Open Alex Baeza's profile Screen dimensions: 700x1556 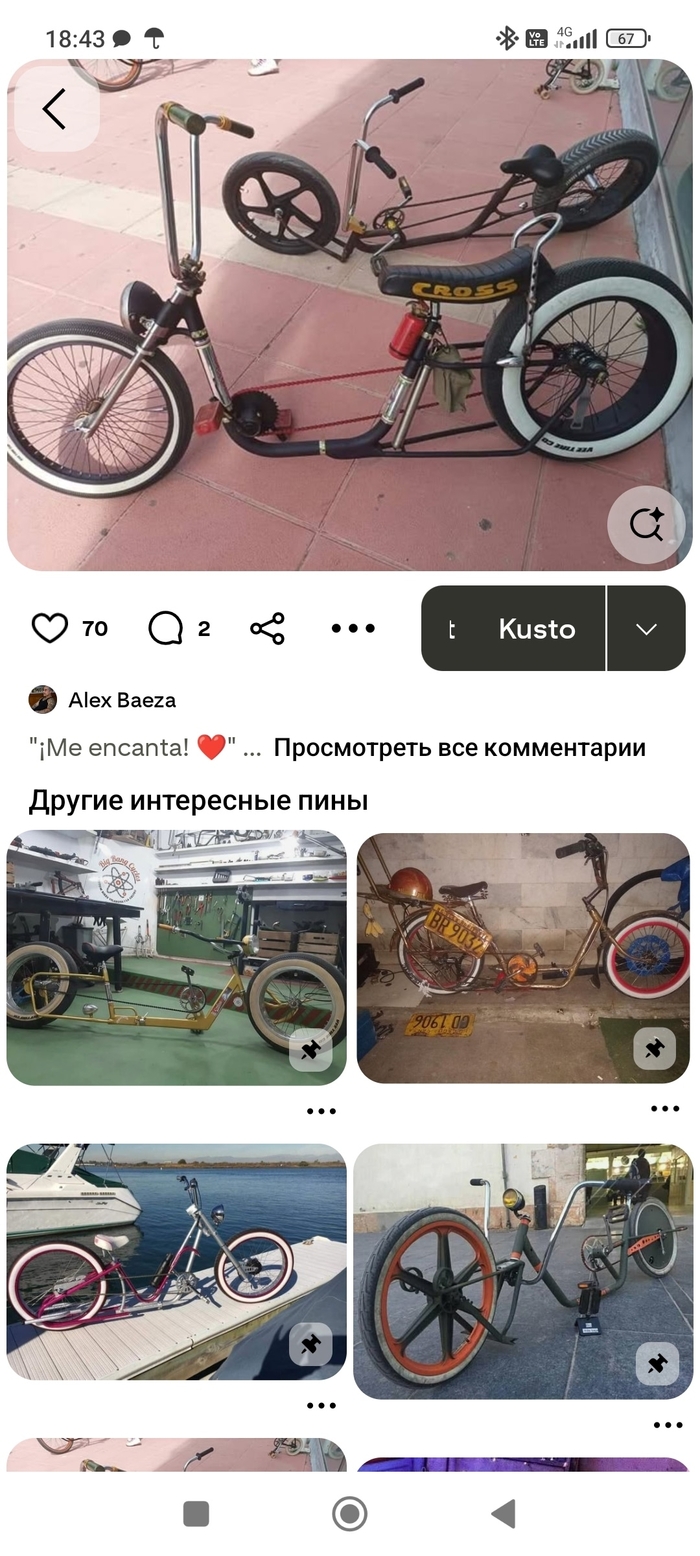coord(121,700)
